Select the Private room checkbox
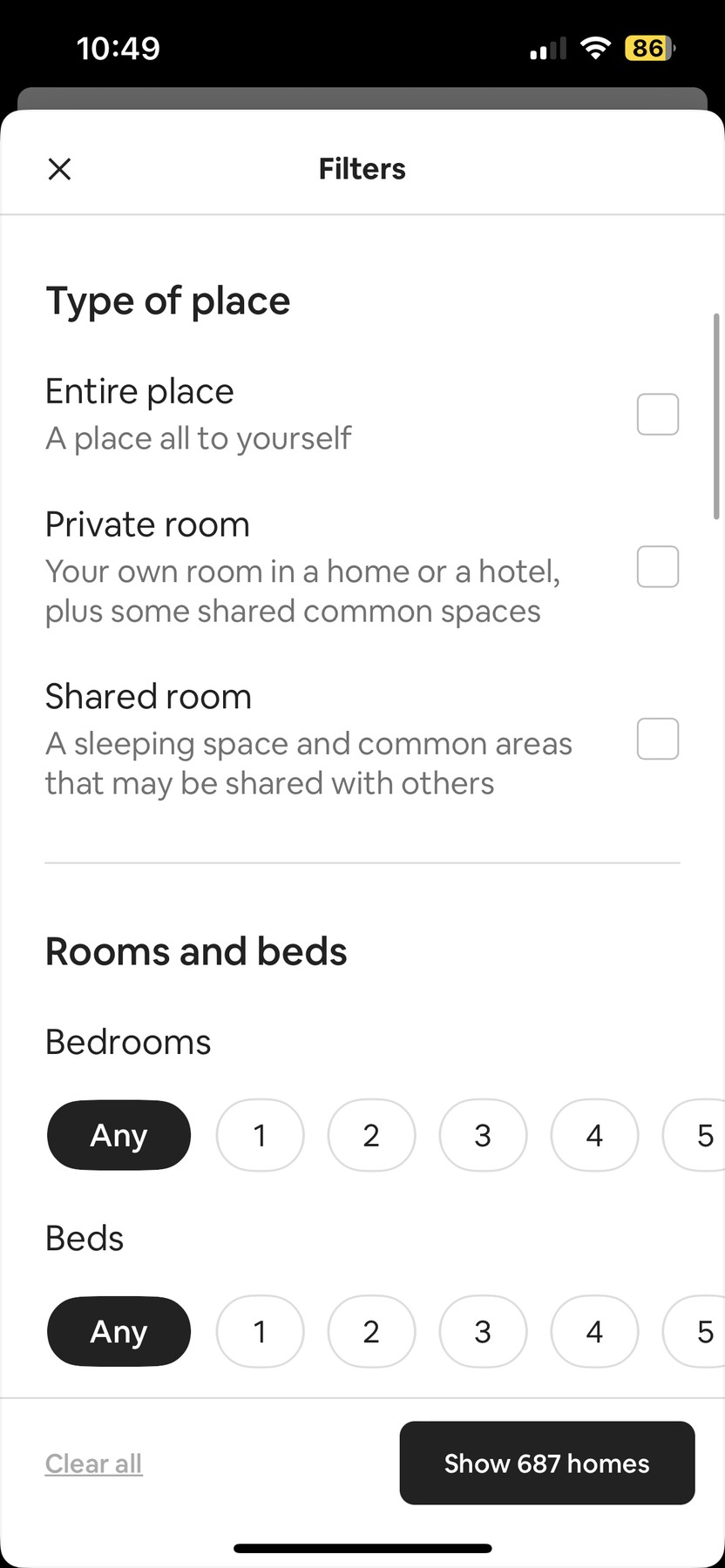 pyautogui.click(x=657, y=567)
